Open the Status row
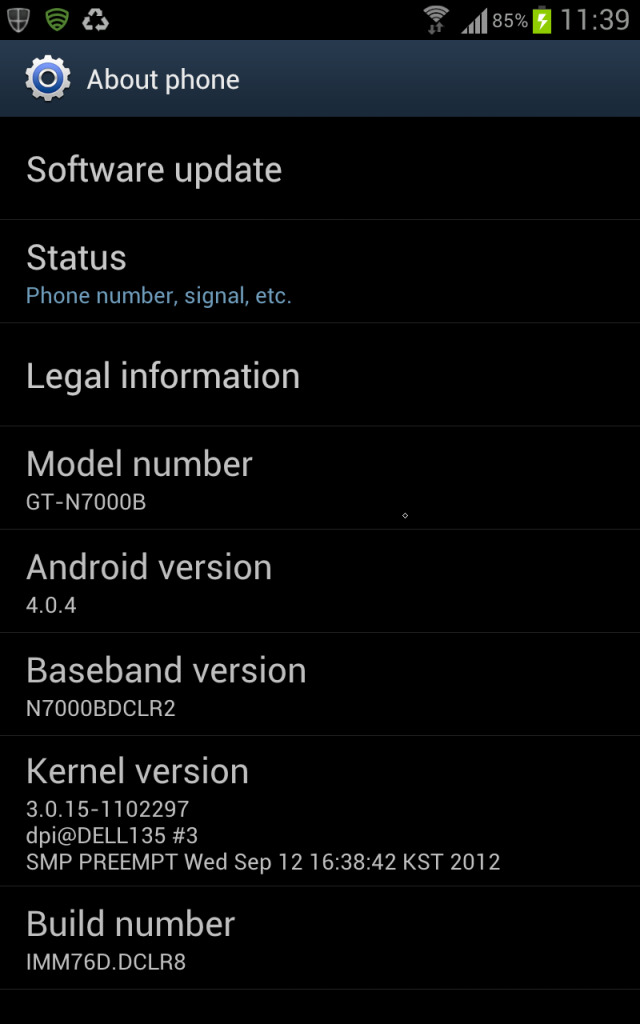 point(320,272)
